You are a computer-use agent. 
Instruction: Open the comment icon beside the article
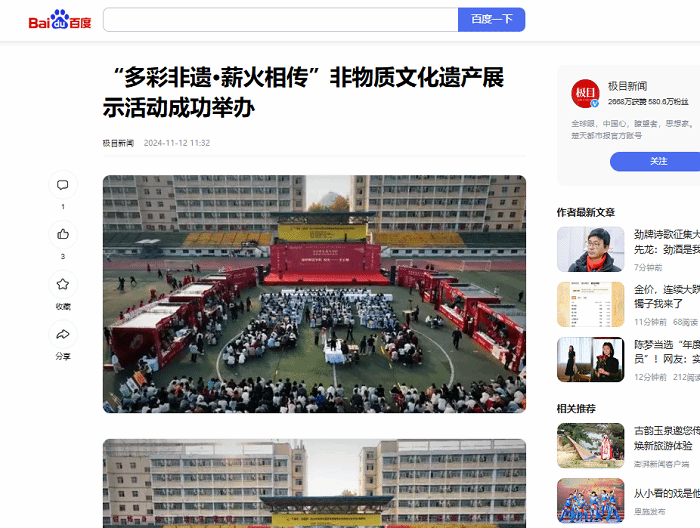[x=63, y=185]
